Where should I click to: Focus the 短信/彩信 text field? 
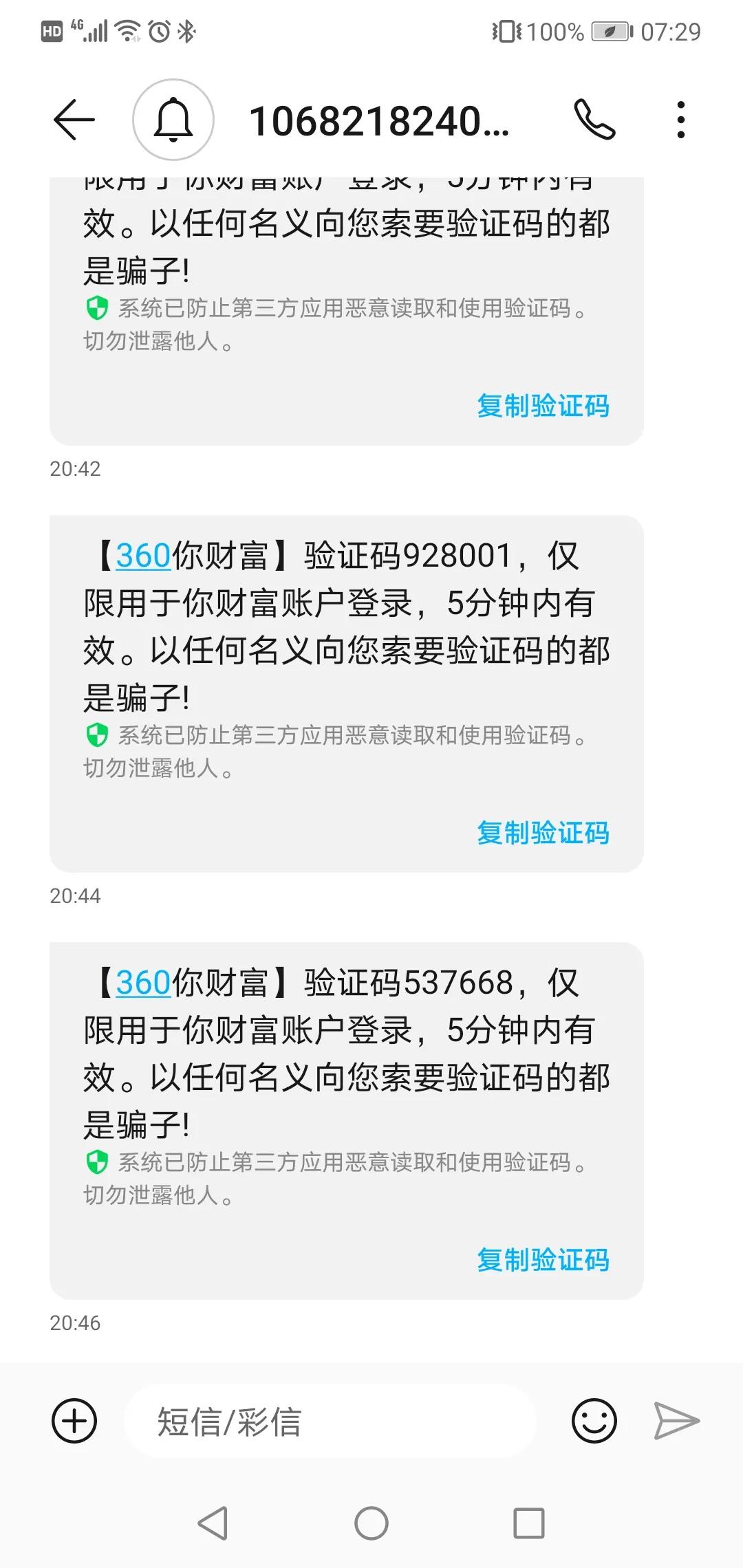point(330,1421)
